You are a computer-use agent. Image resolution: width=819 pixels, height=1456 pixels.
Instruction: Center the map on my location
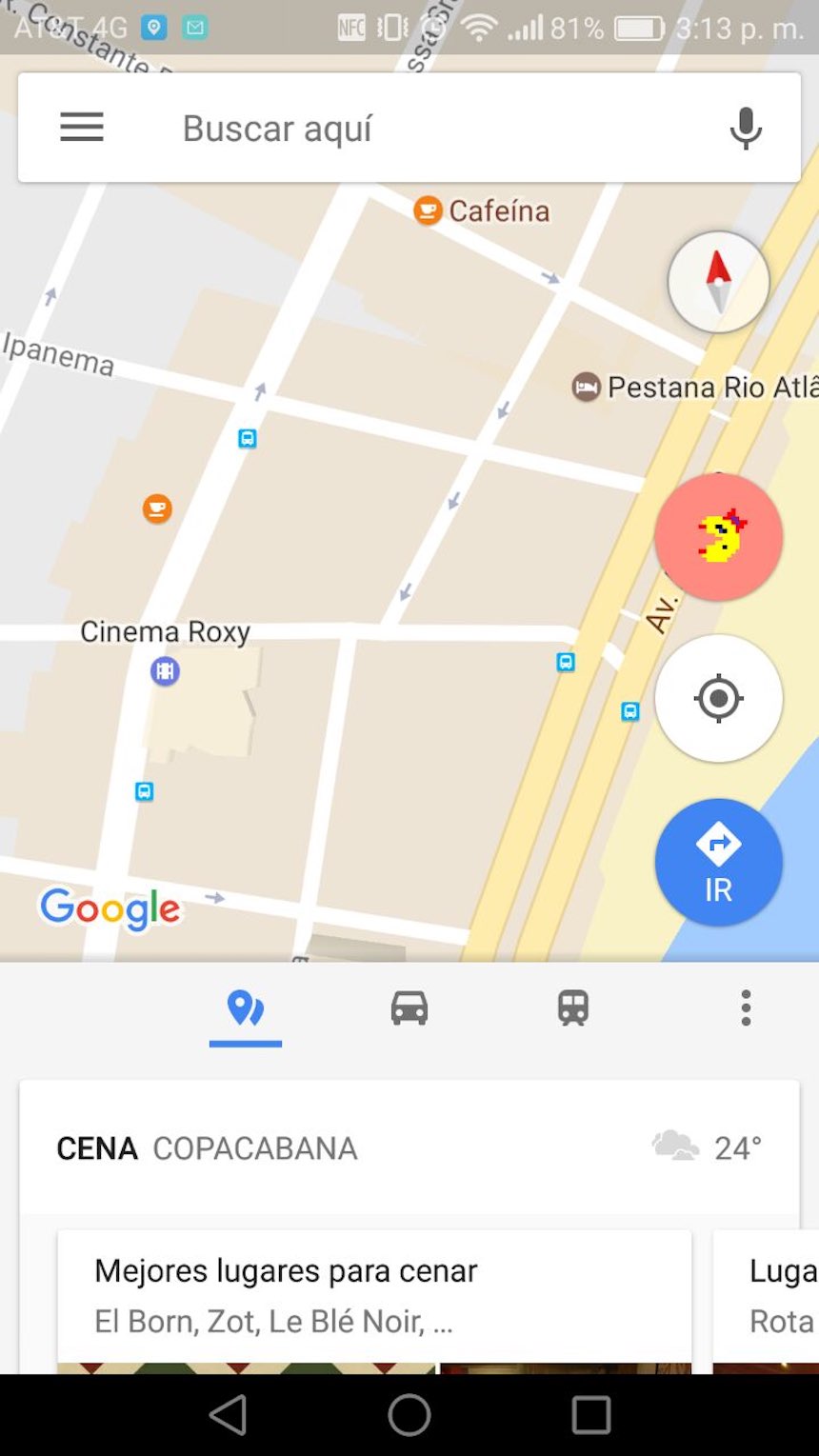point(718,699)
